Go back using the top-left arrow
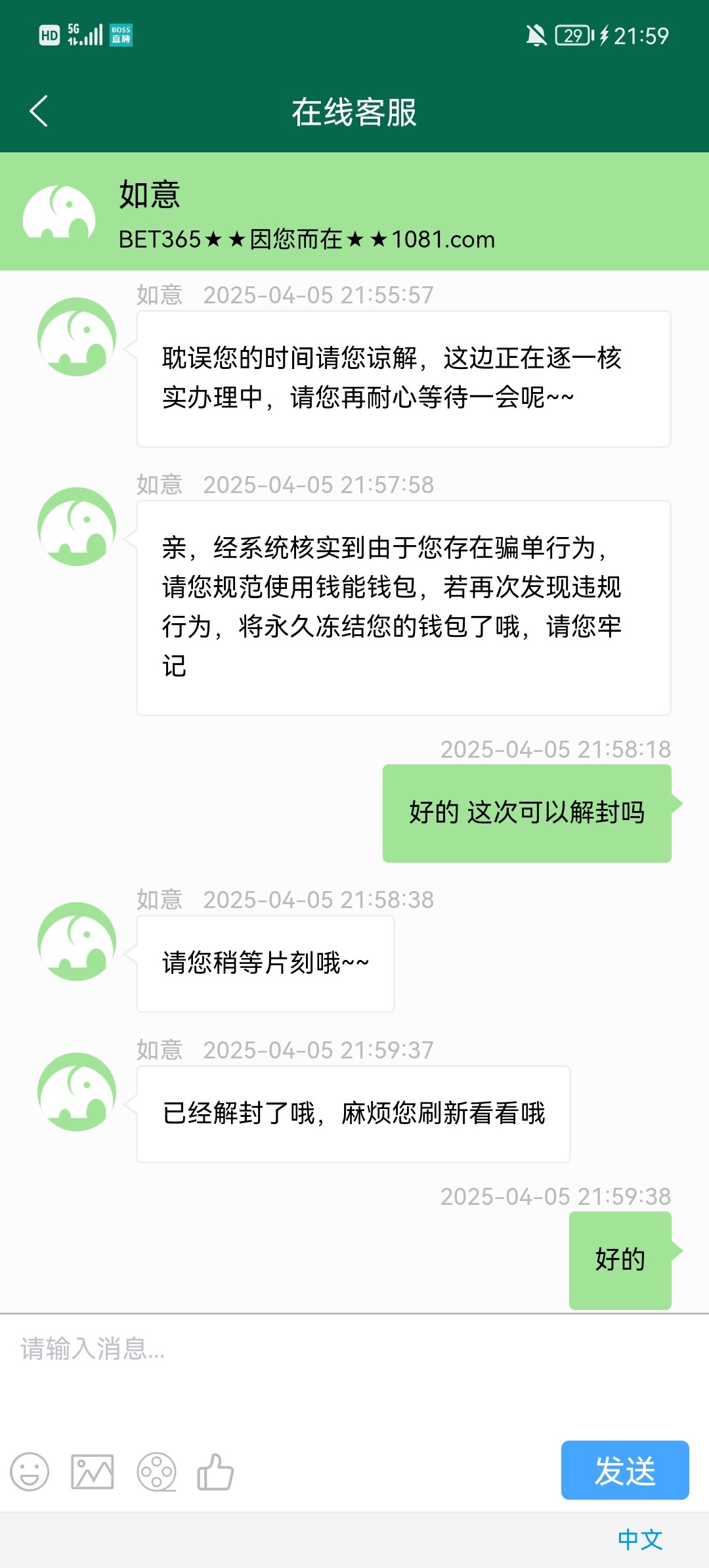Screen dimensions: 709x1568 [x=39, y=111]
